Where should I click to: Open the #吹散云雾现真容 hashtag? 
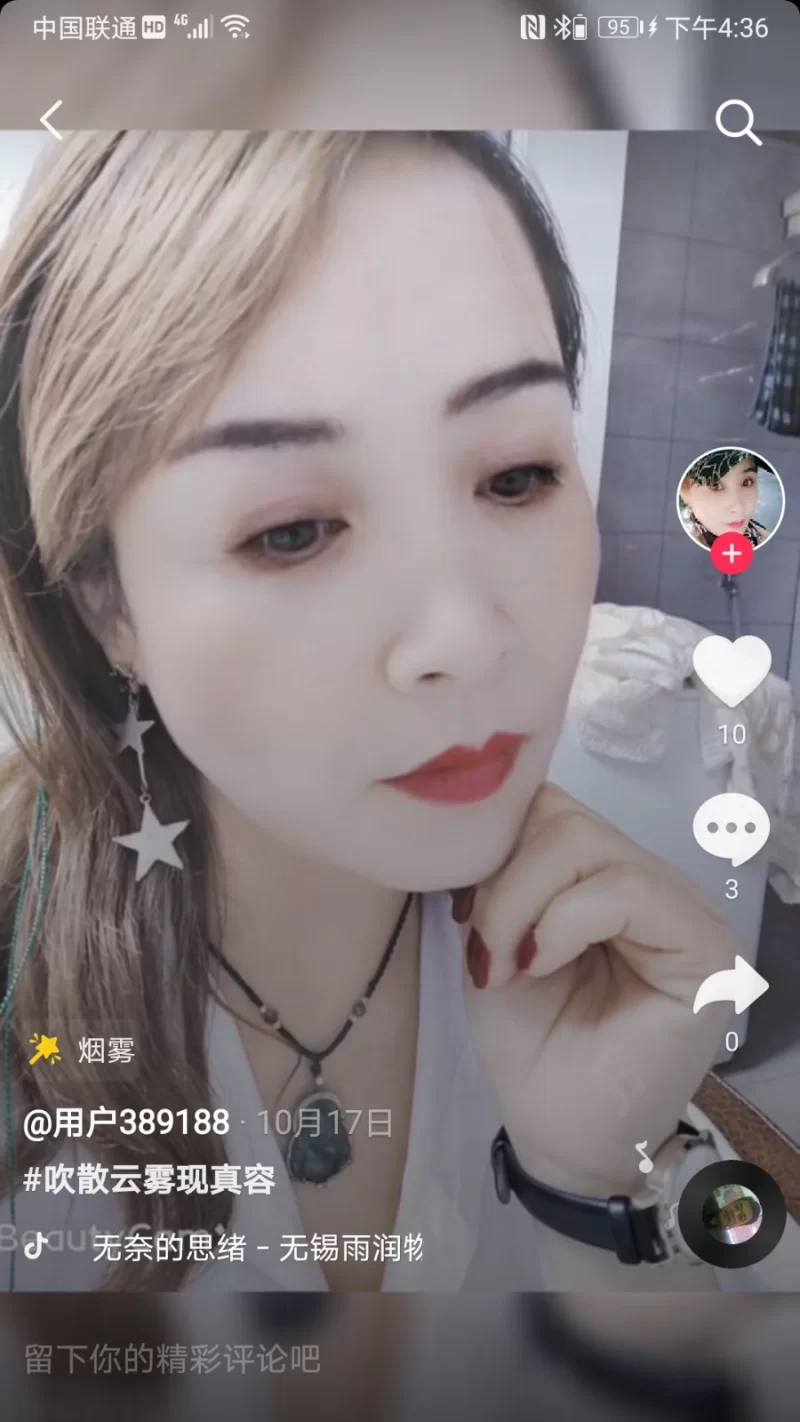tap(149, 1180)
